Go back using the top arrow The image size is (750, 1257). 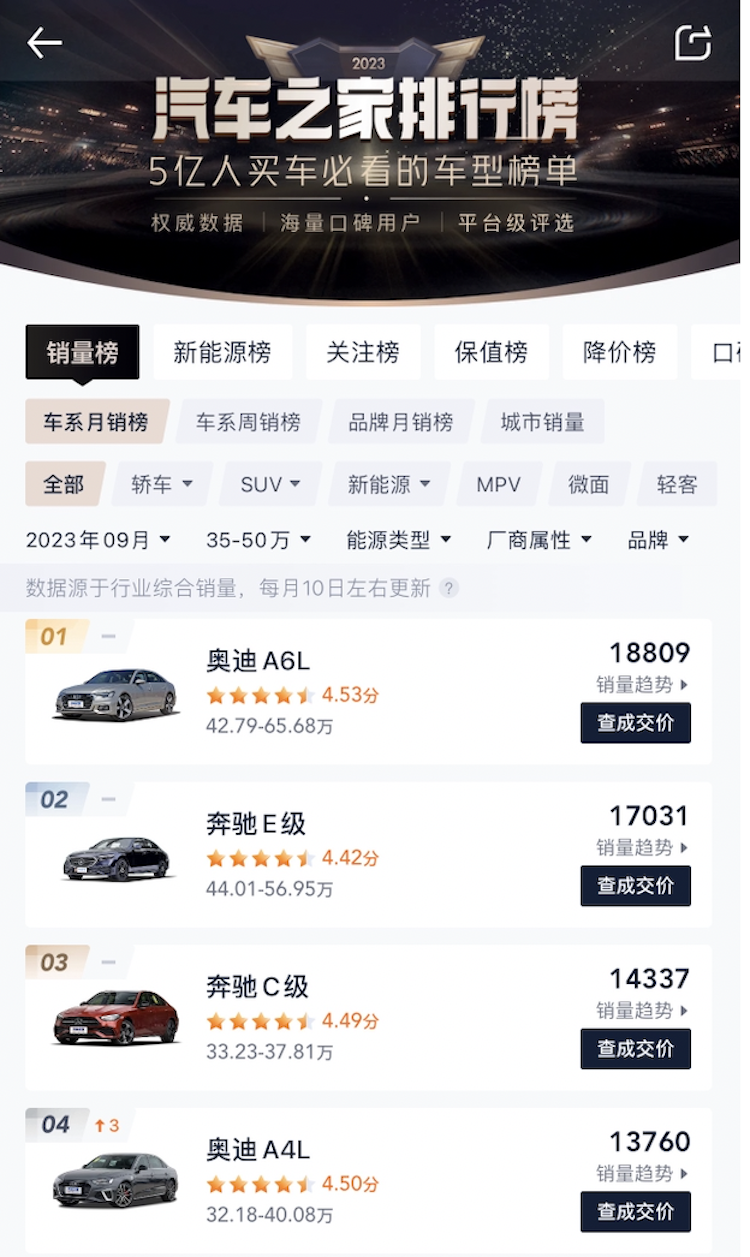tap(45, 43)
